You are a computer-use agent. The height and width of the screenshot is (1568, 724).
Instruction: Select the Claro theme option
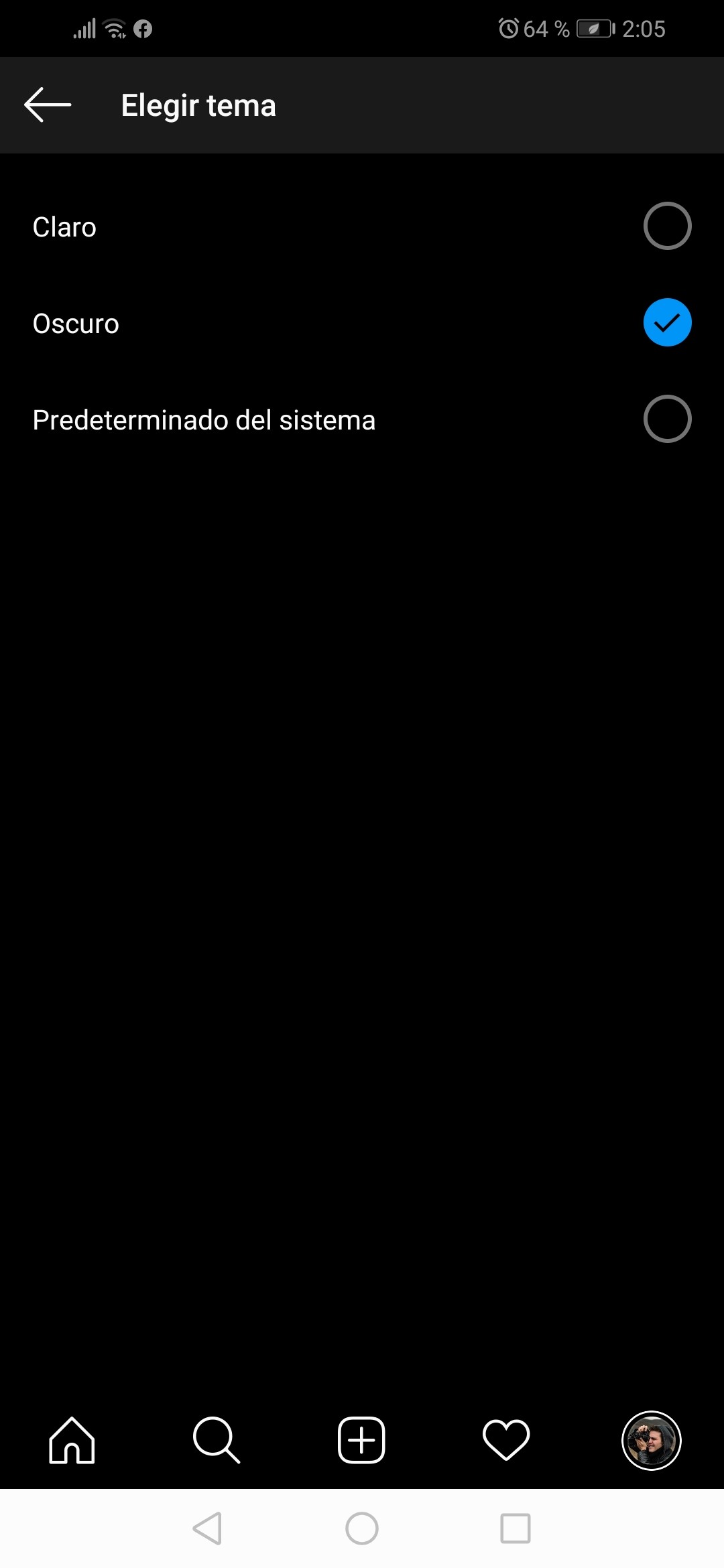click(x=666, y=226)
